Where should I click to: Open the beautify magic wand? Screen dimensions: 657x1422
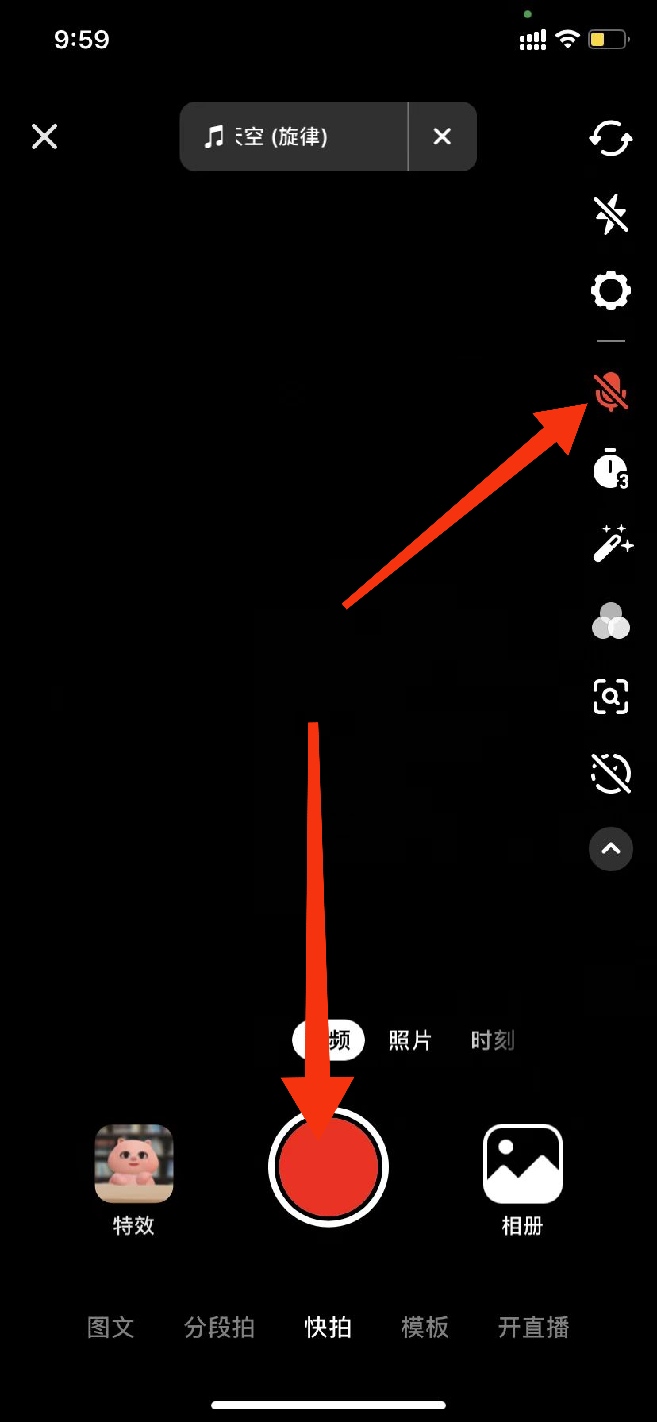[611, 544]
